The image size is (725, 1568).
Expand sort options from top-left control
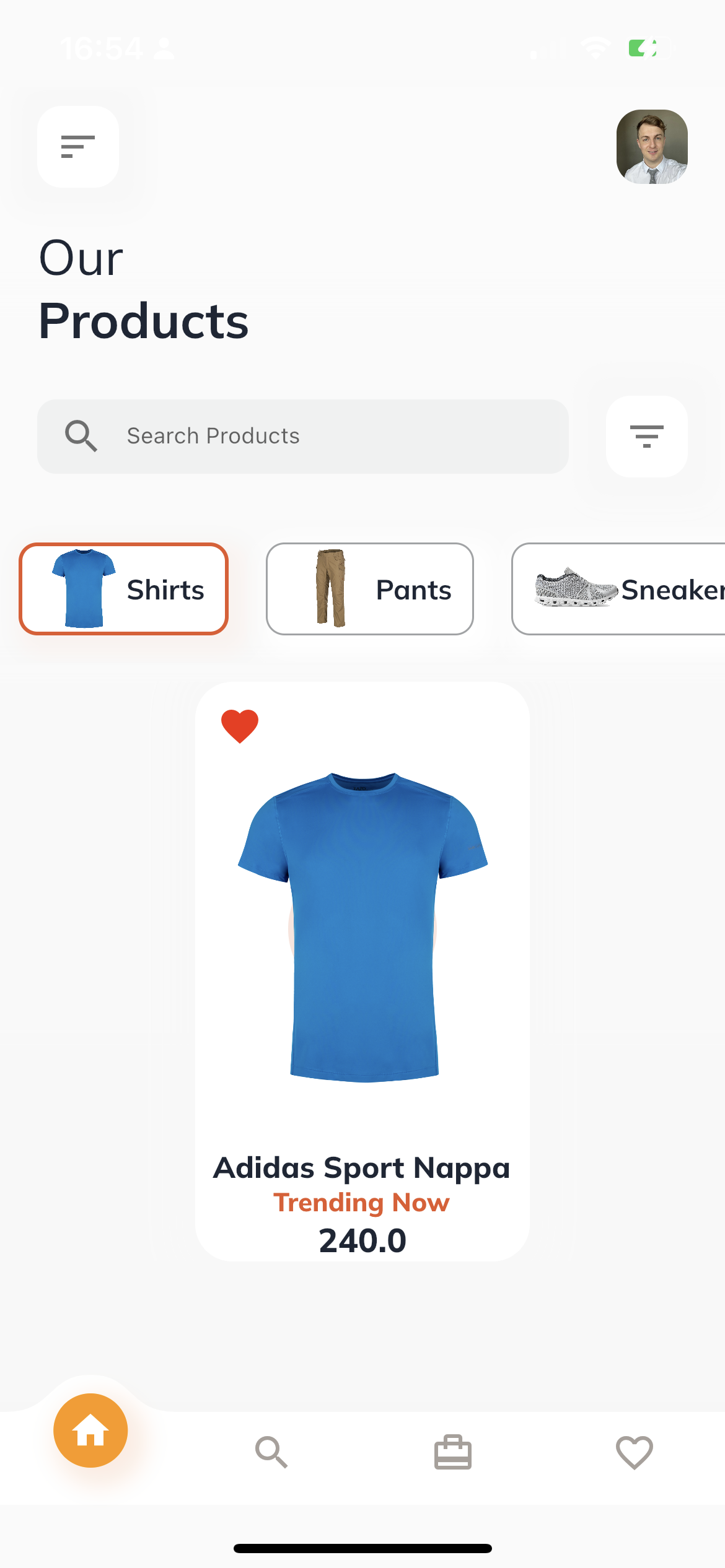tap(77, 147)
